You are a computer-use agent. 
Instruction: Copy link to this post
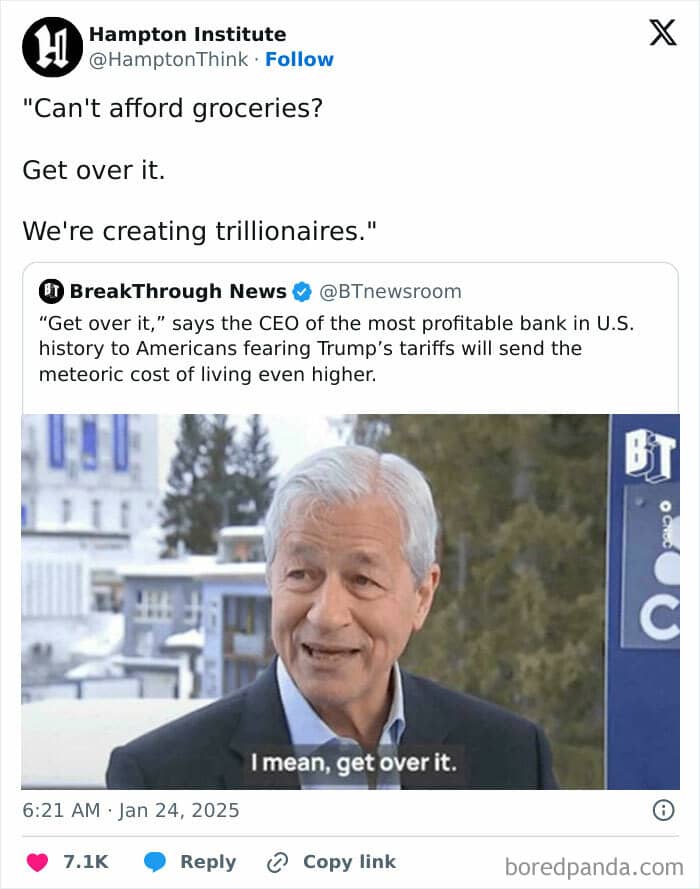332,862
